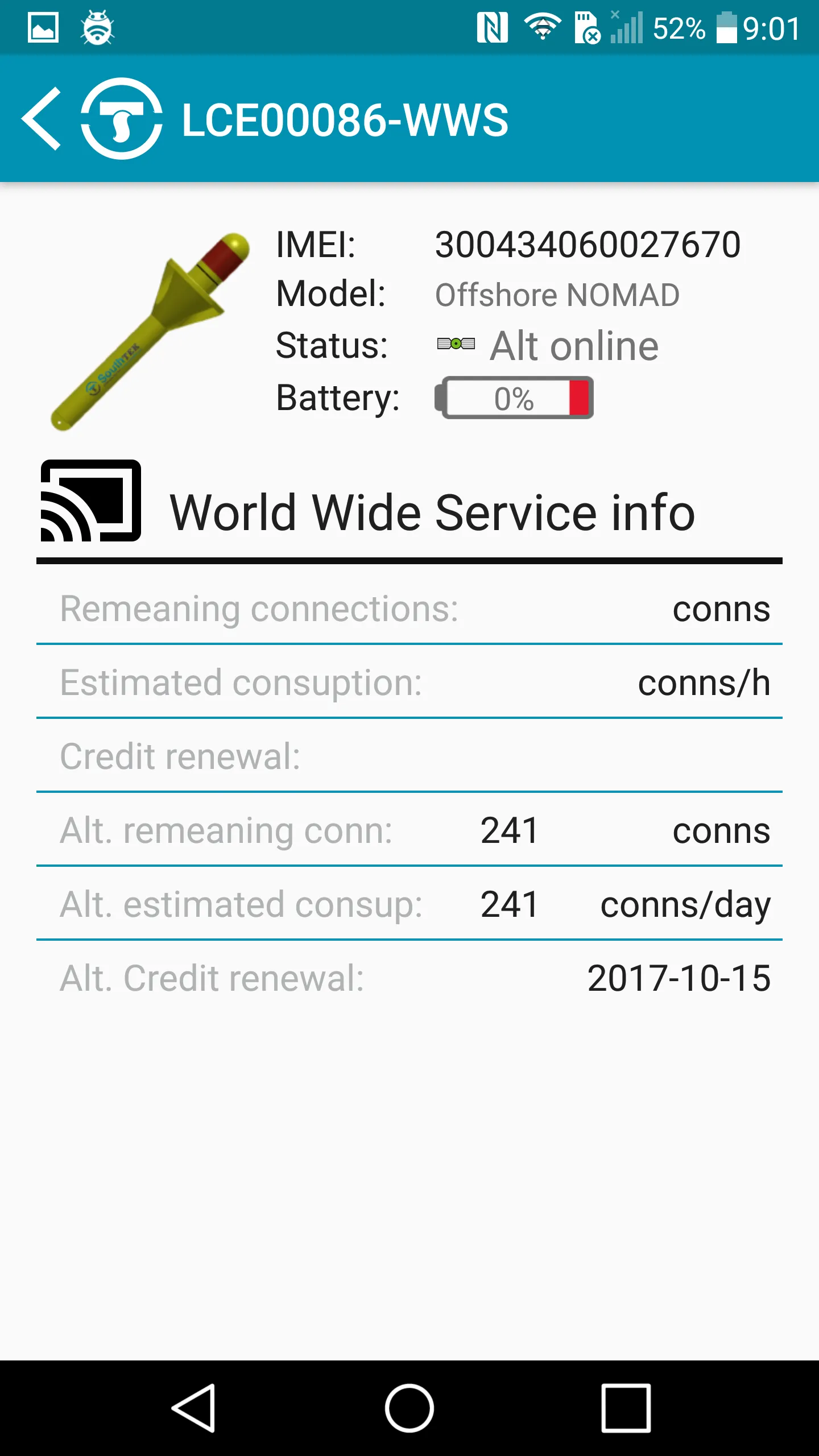Screen dimensions: 819x1456
Task: Tap the green satellite status indicator icon
Action: pos(455,342)
